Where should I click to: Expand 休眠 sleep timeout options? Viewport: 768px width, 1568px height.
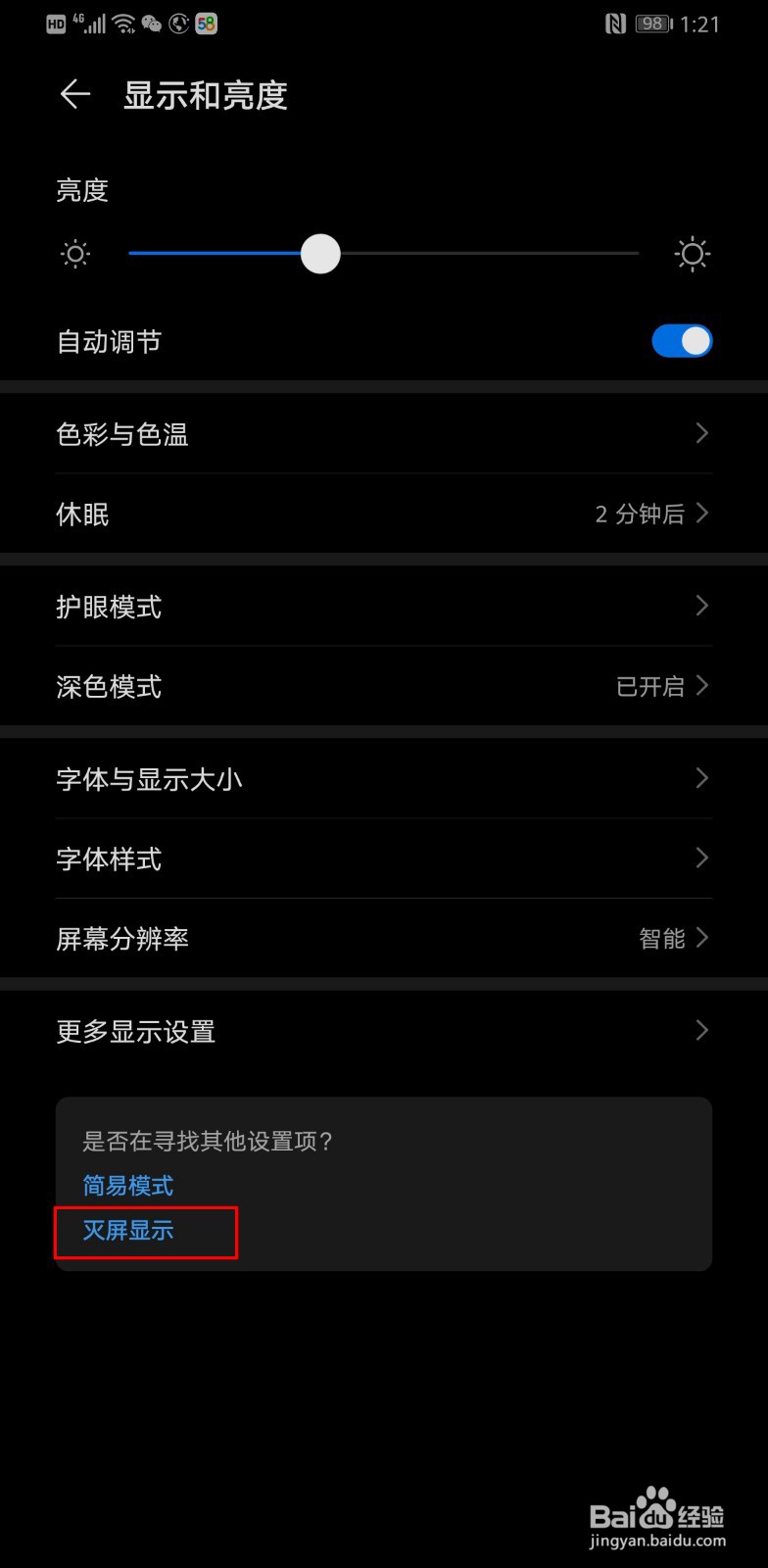(384, 514)
